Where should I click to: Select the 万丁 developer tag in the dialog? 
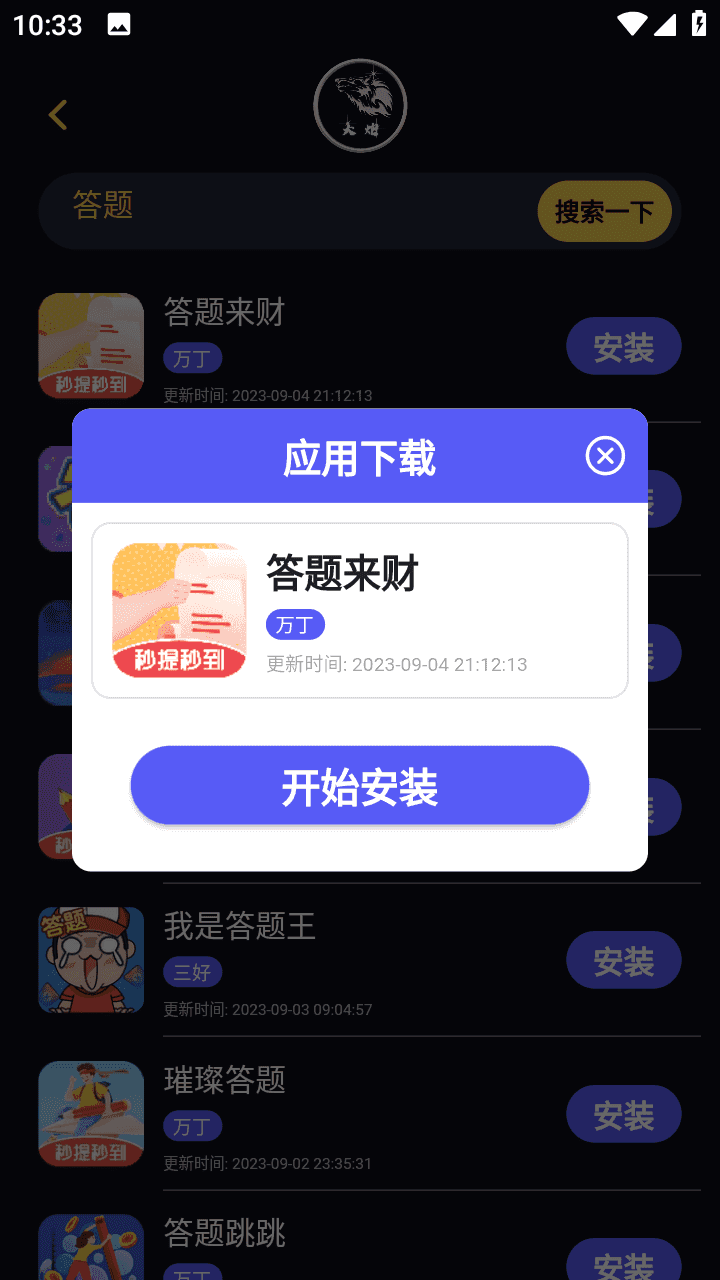294,624
